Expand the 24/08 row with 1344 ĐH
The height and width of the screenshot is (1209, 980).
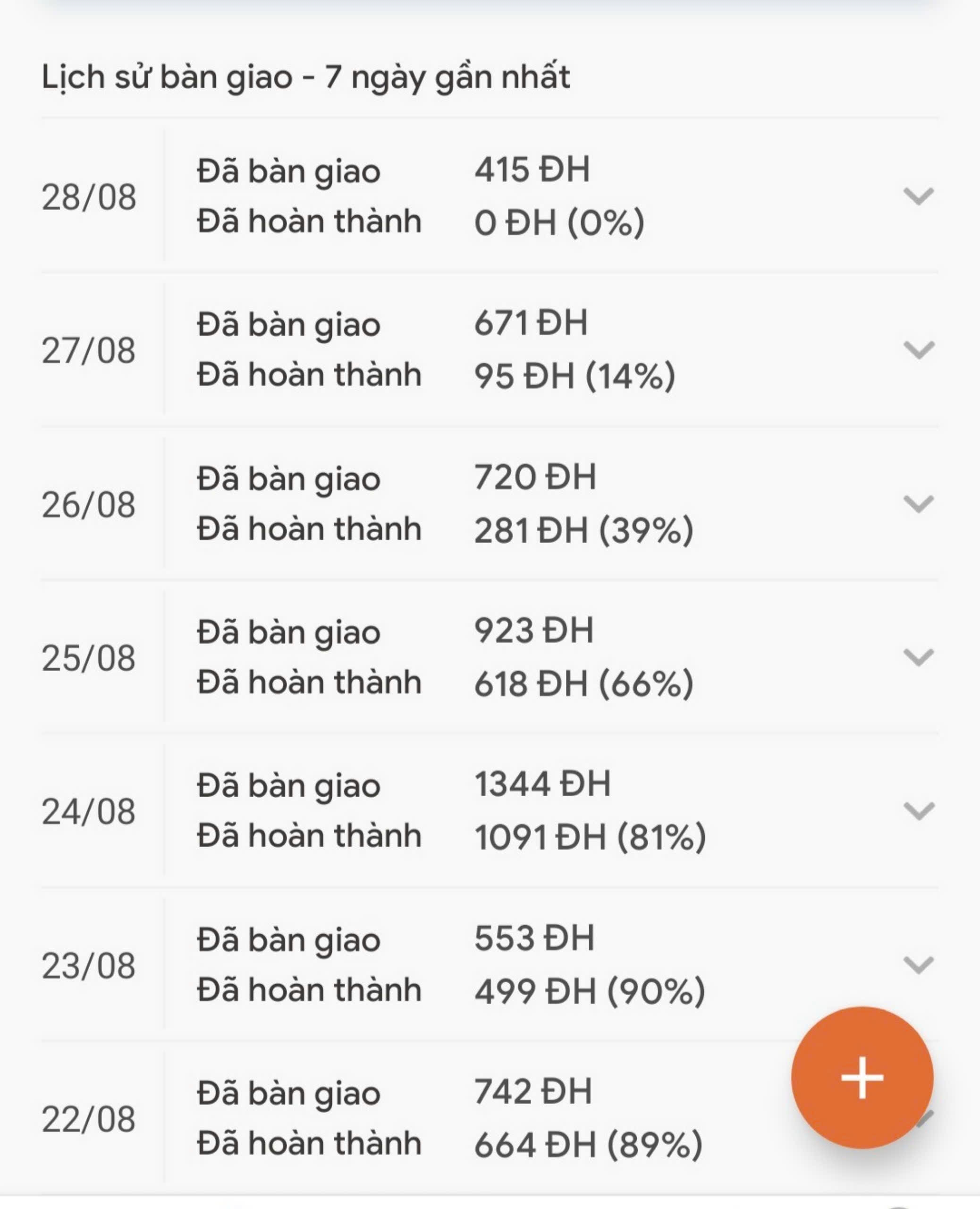tap(919, 811)
